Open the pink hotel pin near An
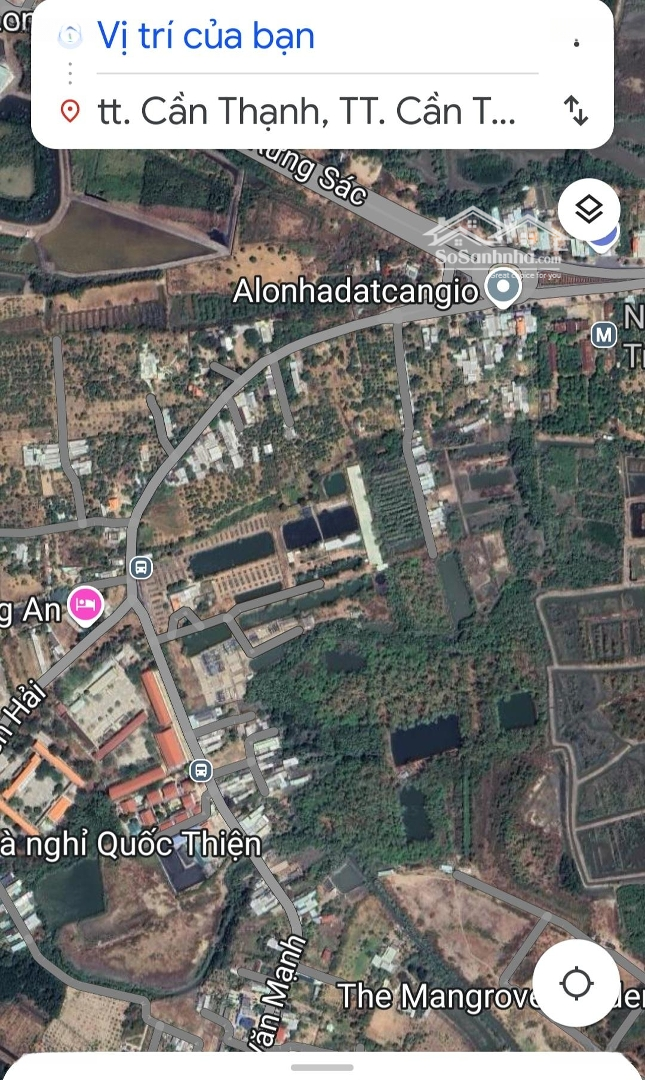Image resolution: width=645 pixels, height=1080 pixels. (85, 605)
